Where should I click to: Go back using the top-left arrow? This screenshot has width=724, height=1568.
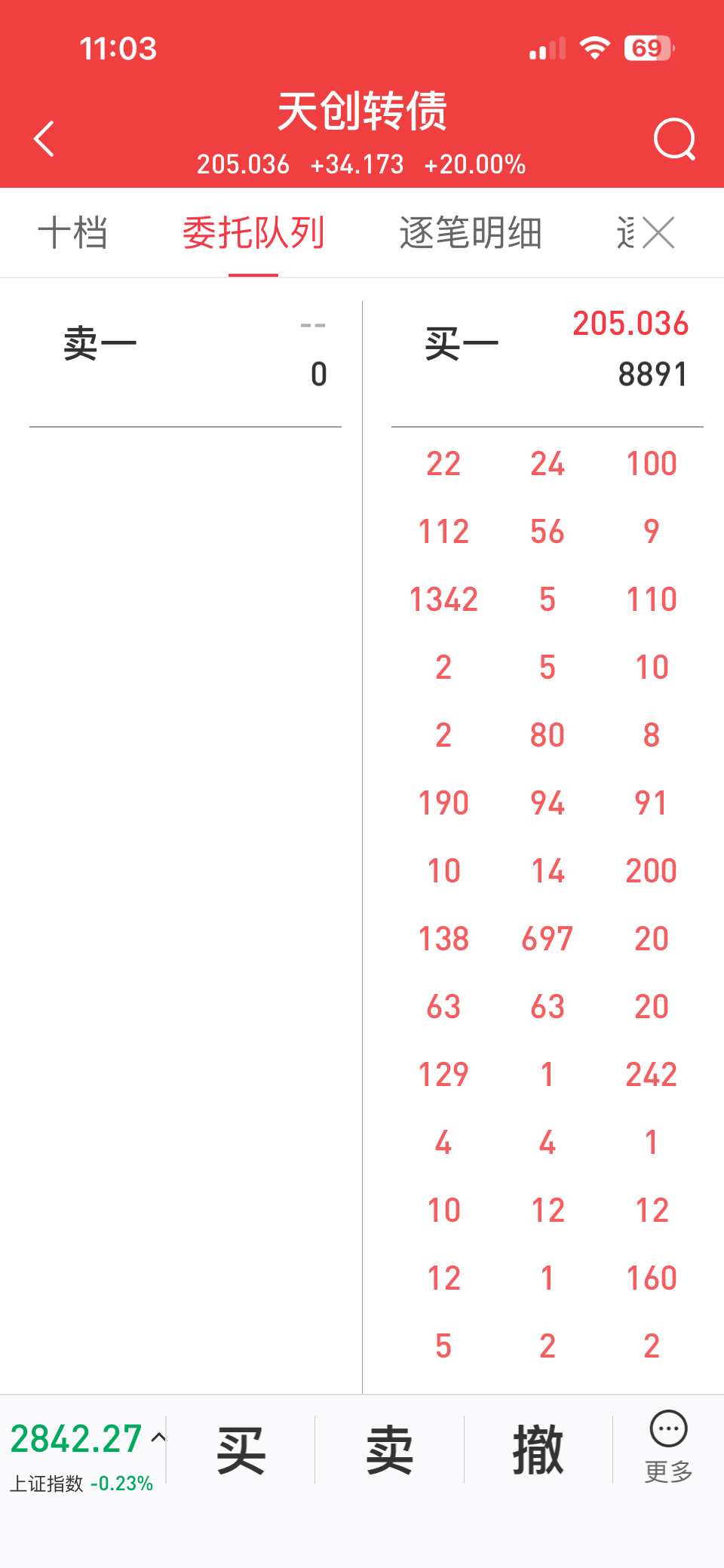[44, 139]
